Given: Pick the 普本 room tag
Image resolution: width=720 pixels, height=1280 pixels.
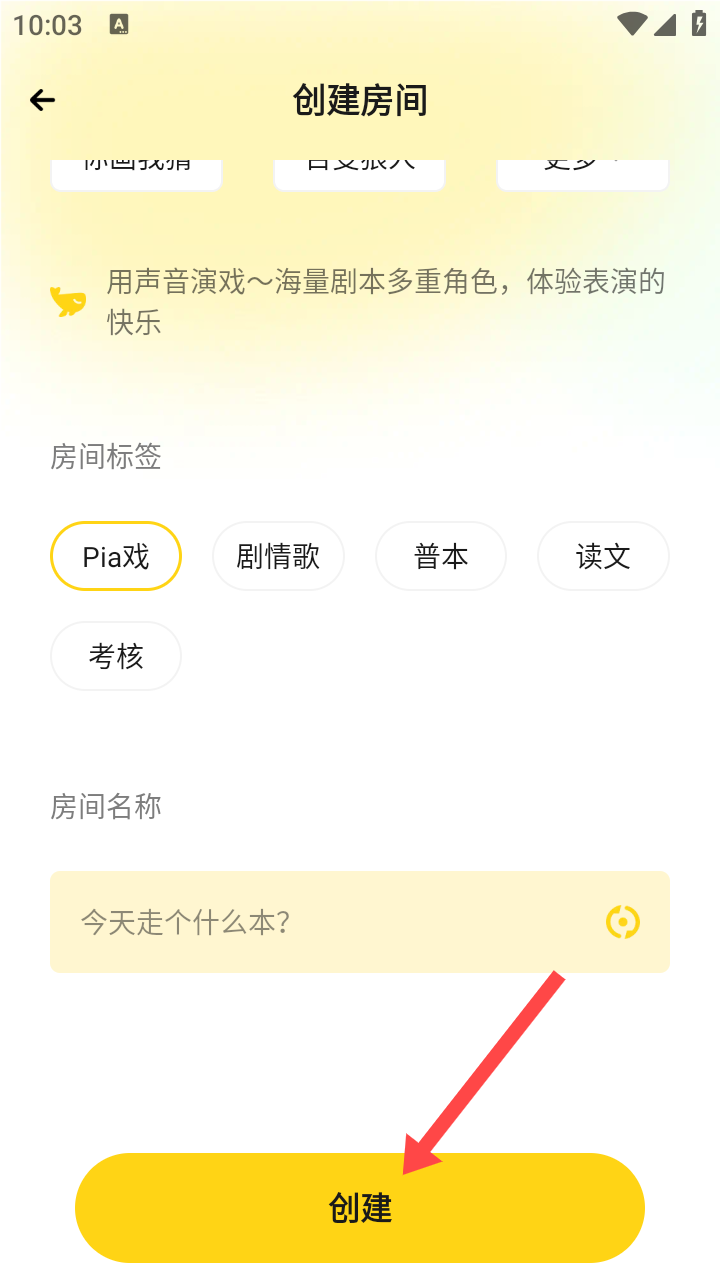Looking at the screenshot, I should (441, 556).
